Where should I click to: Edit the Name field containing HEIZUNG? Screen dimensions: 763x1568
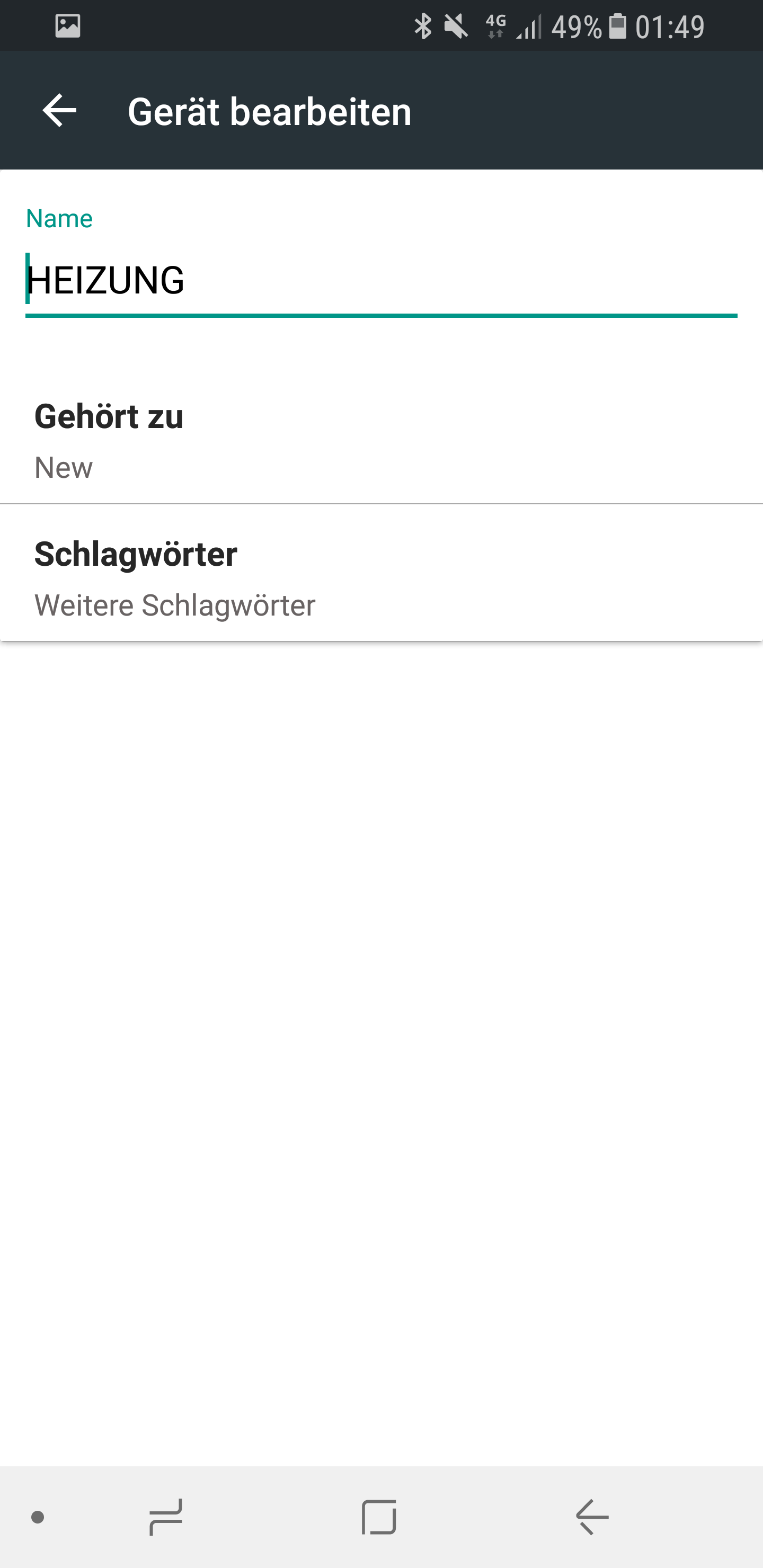click(x=380, y=281)
